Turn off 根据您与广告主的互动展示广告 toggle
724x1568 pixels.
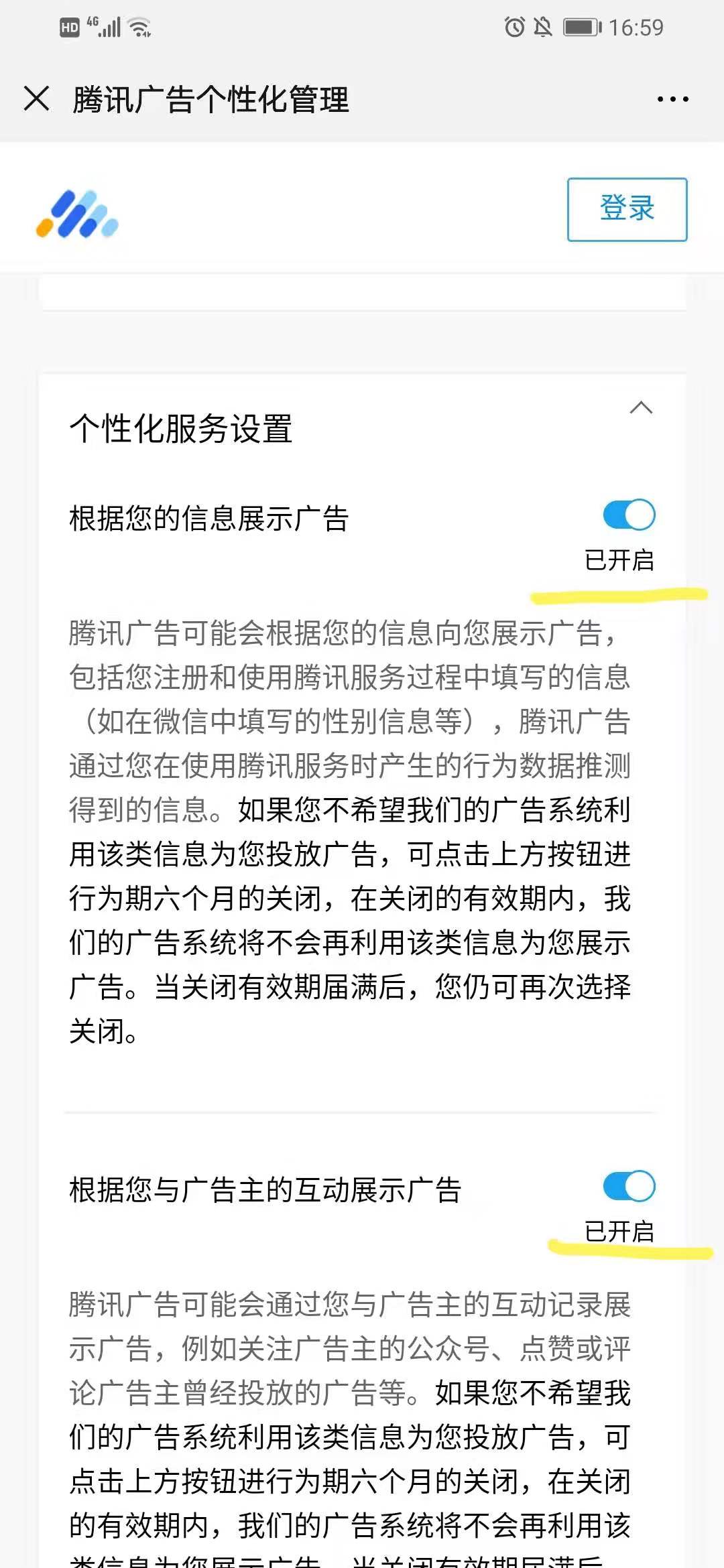629,1186
